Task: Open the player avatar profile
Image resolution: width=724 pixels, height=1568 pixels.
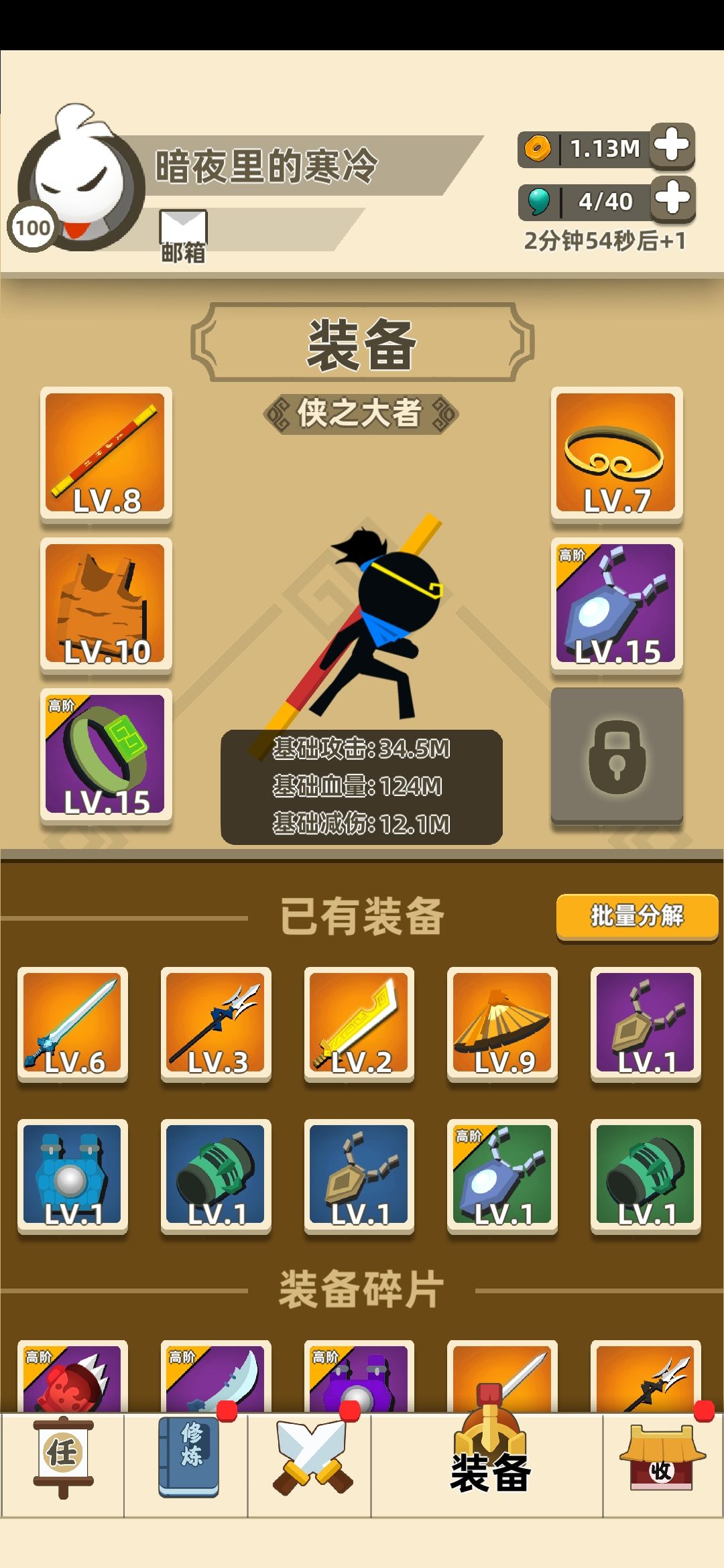Action: click(79, 180)
